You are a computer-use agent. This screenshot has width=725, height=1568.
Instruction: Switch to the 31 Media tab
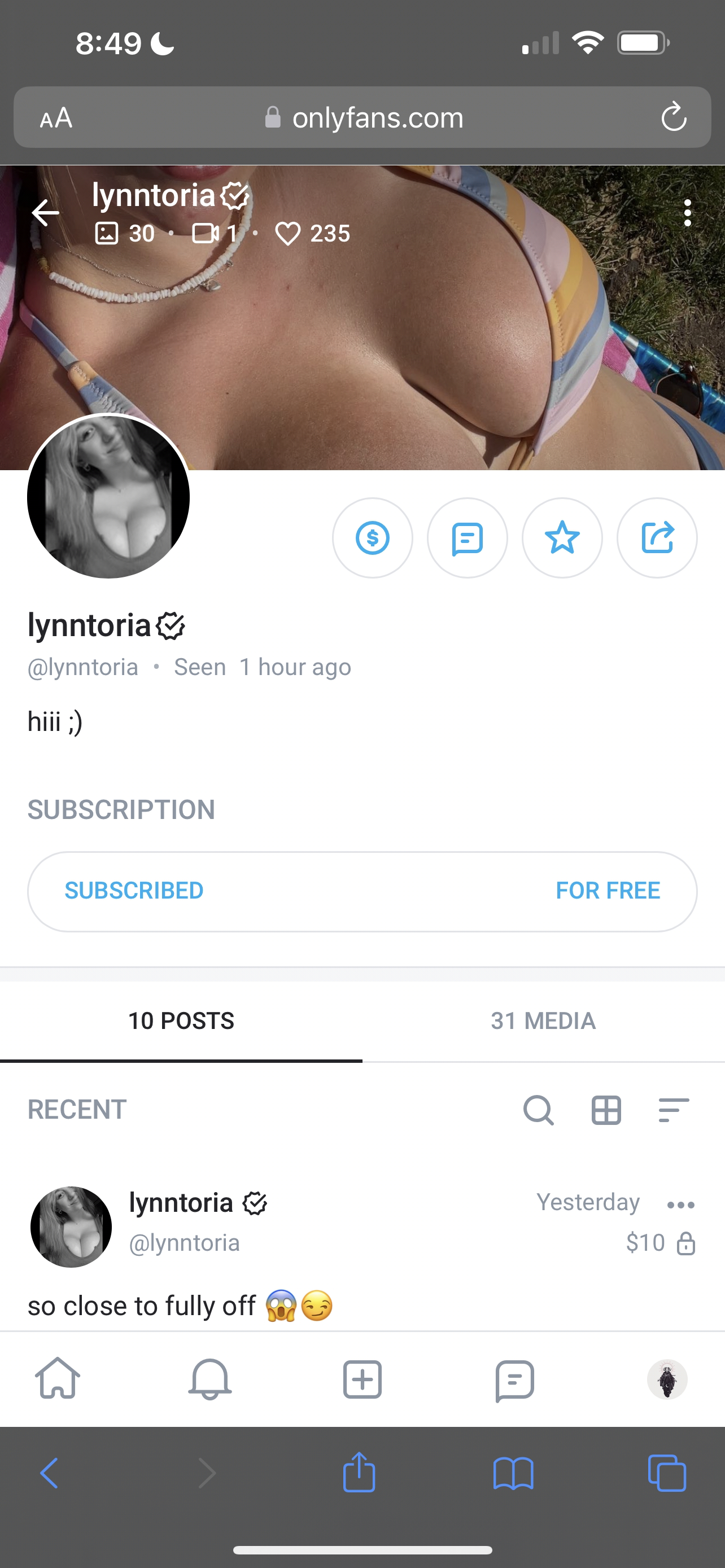tap(543, 1021)
